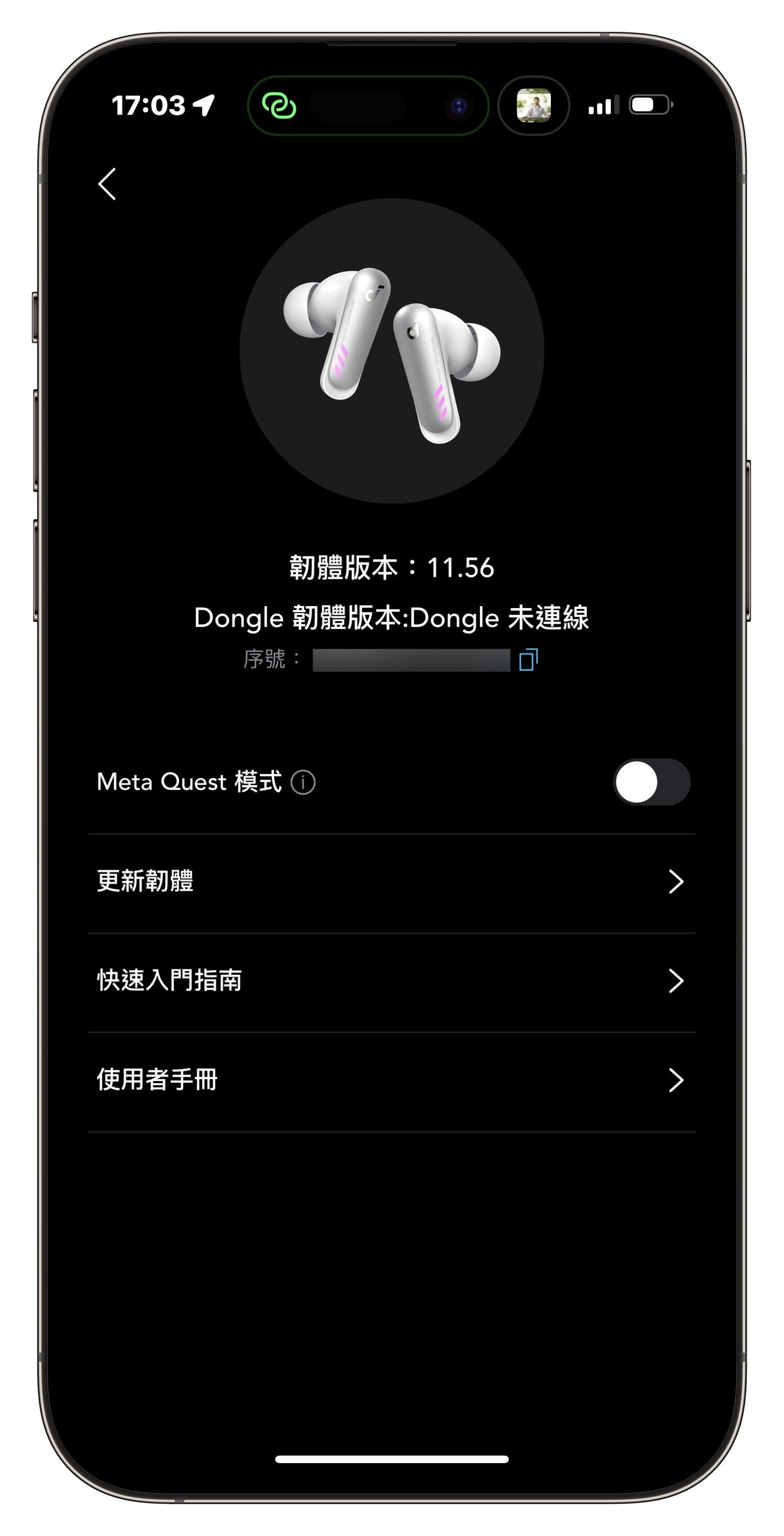Go back to the previous screen
The height and width of the screenshot is (1536, 784).
107,184
